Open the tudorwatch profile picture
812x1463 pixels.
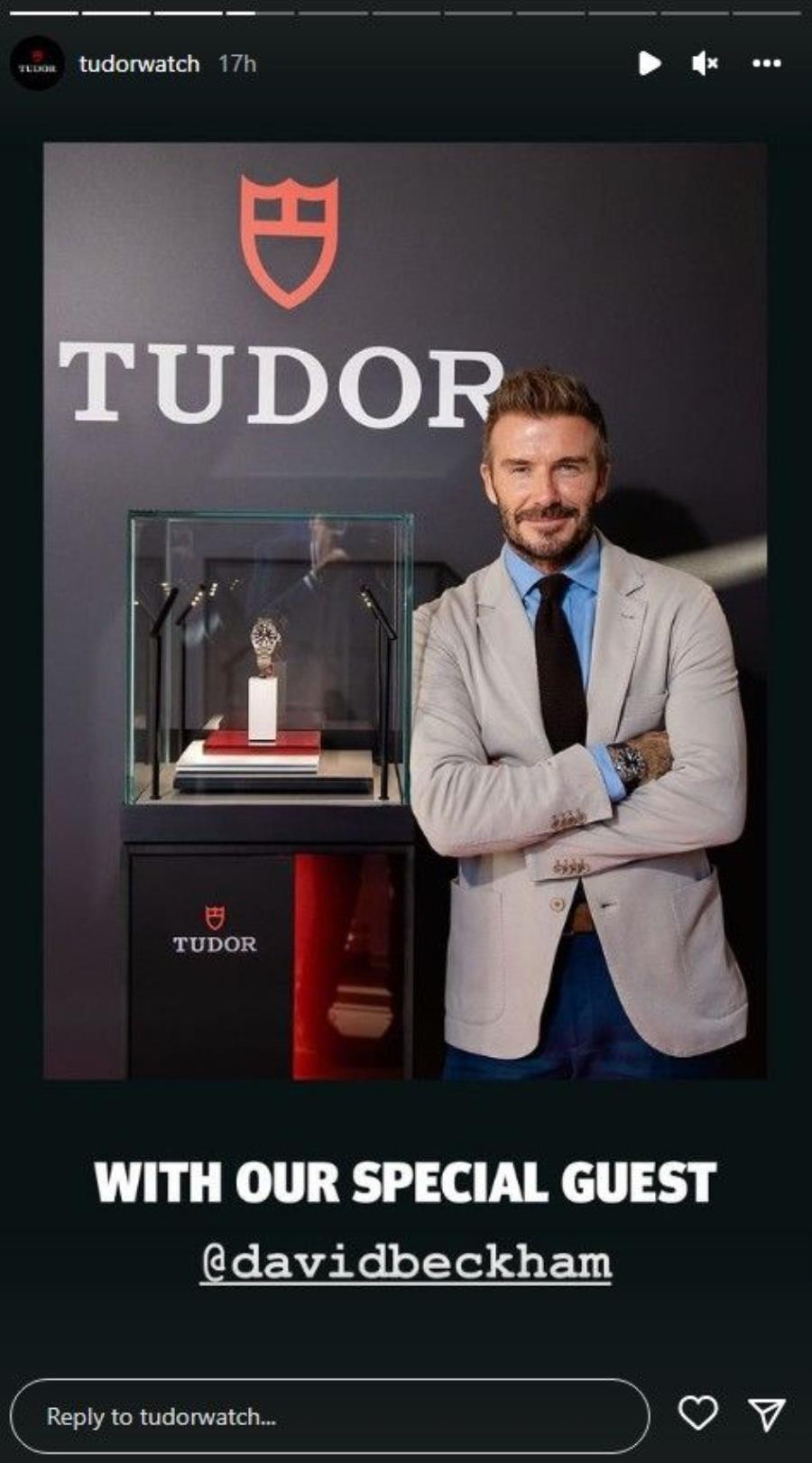click(x=37, y=64)
